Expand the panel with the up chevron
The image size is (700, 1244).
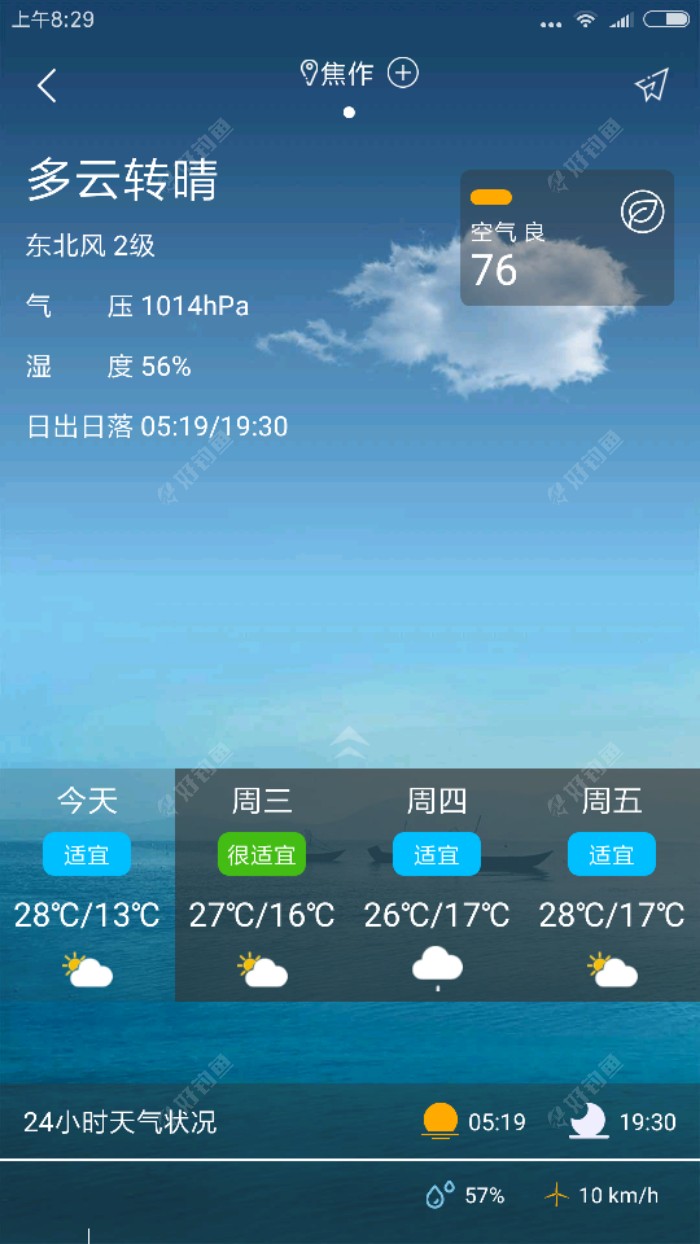(350, 741)
